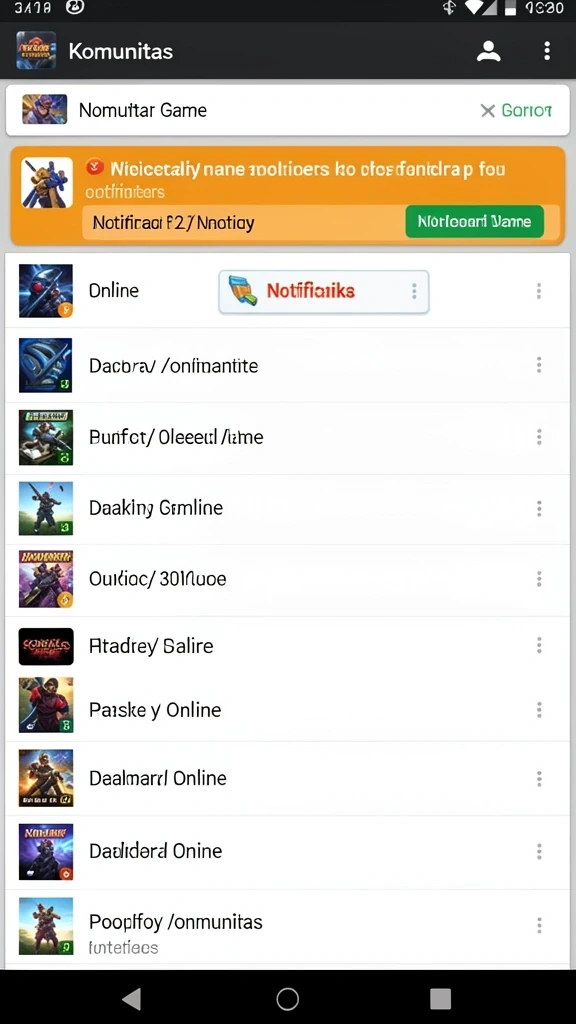The width and height of the screenshot is (576, 1024).
Task: Tap the X button beside Nomuitar Game
Action: (487, 110)
